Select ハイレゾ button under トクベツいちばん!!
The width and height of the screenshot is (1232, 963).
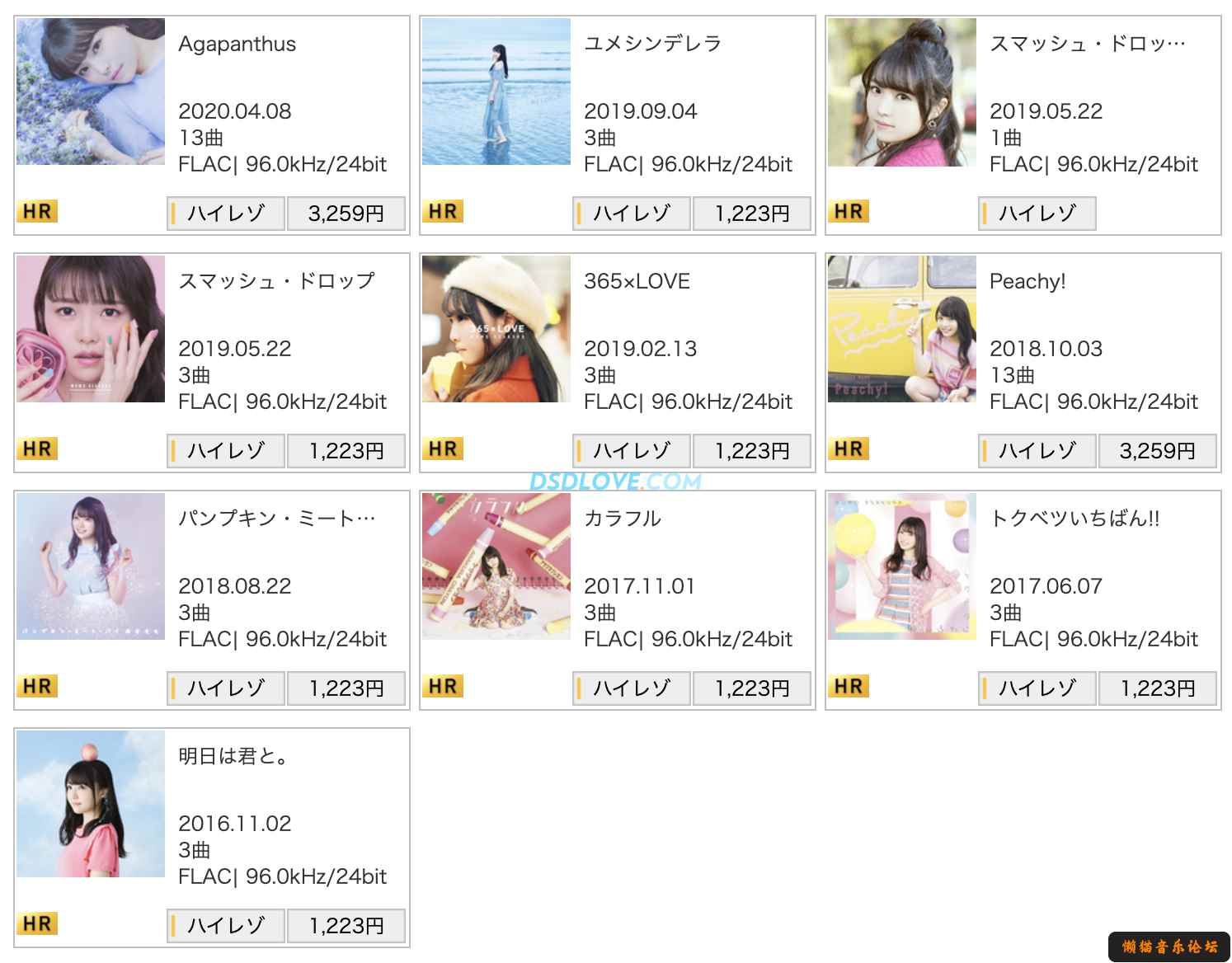pyautogui.click(x=1037, y=688)
